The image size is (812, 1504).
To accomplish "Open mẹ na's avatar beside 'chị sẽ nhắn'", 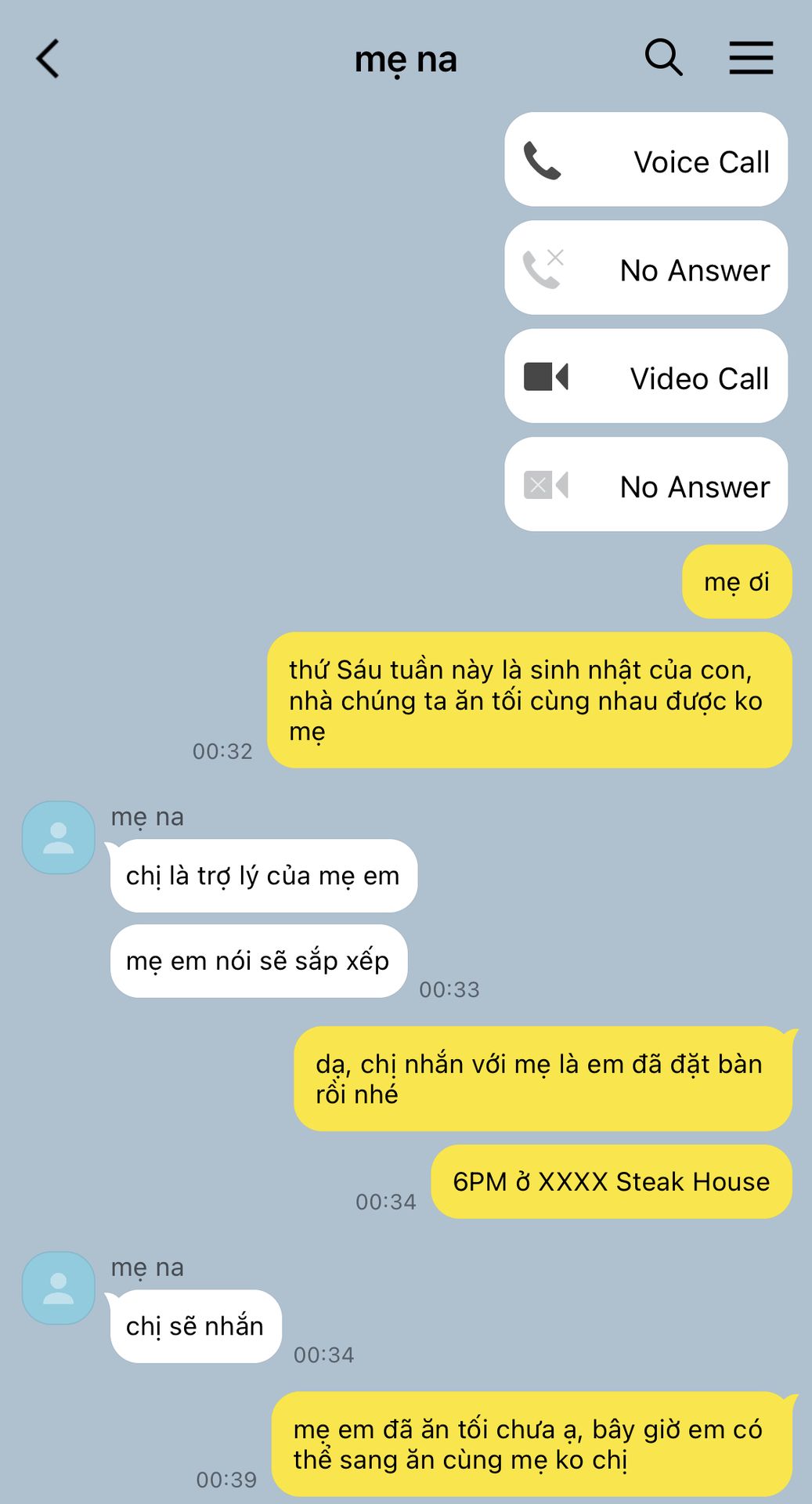I will (59, 1288).
